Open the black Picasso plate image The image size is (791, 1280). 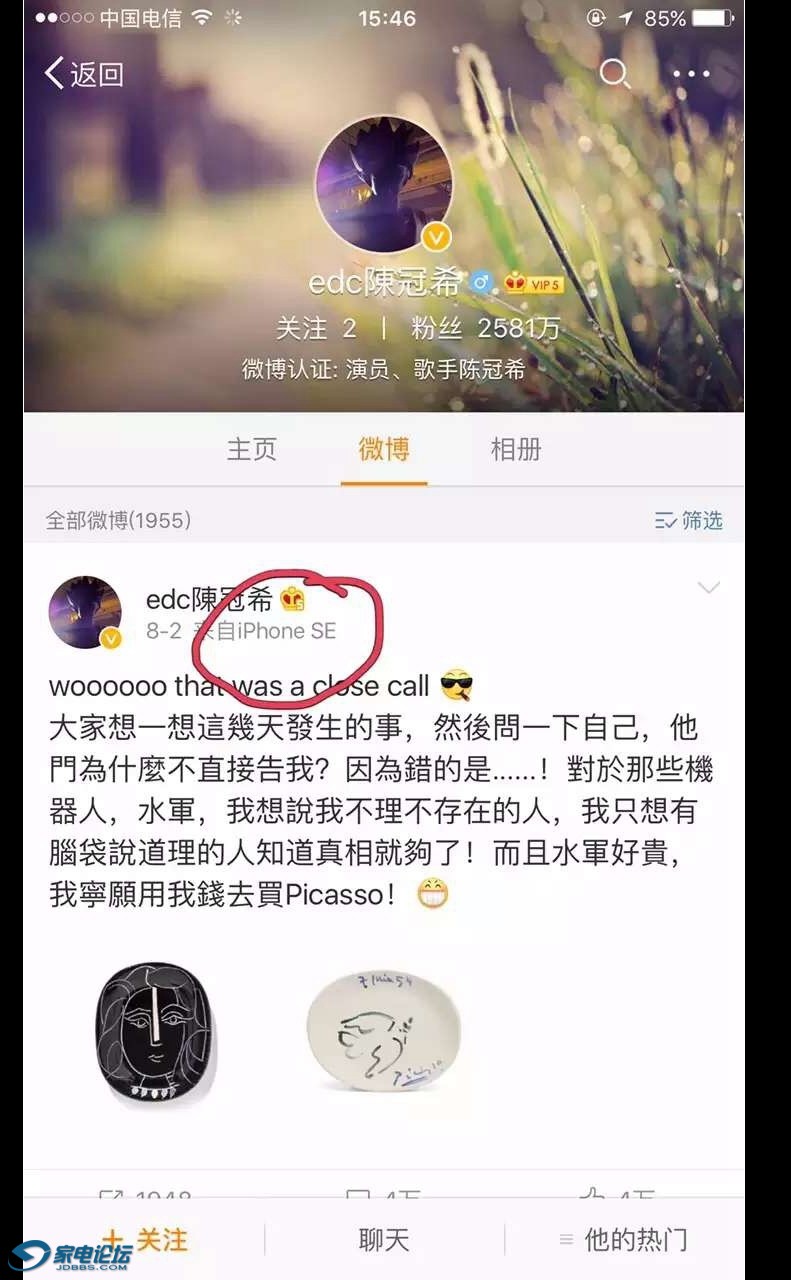(155, 1035)
